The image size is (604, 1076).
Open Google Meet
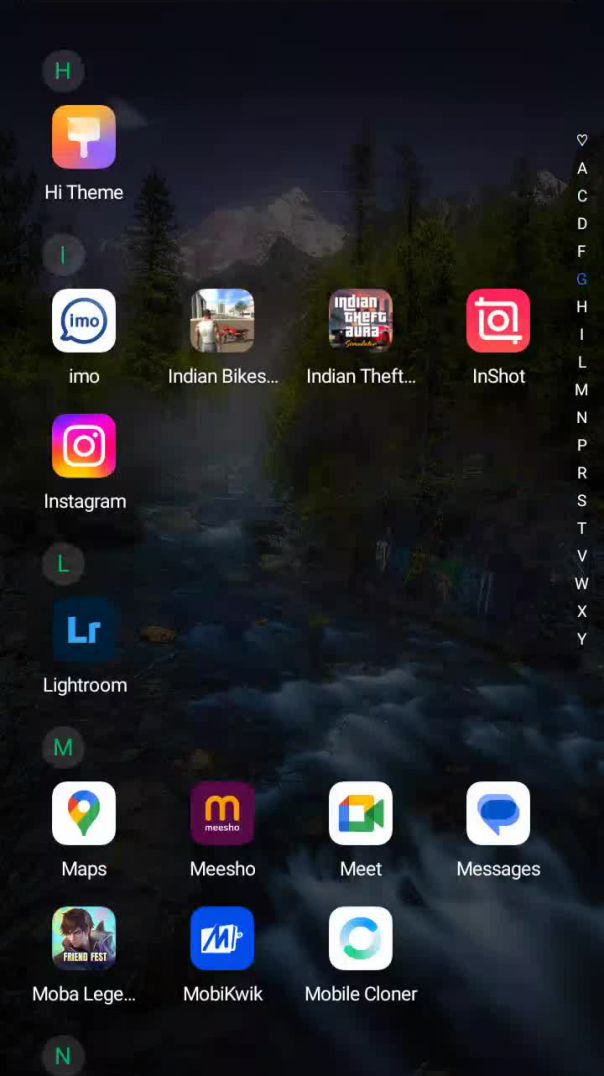click(x=360, y=814)
